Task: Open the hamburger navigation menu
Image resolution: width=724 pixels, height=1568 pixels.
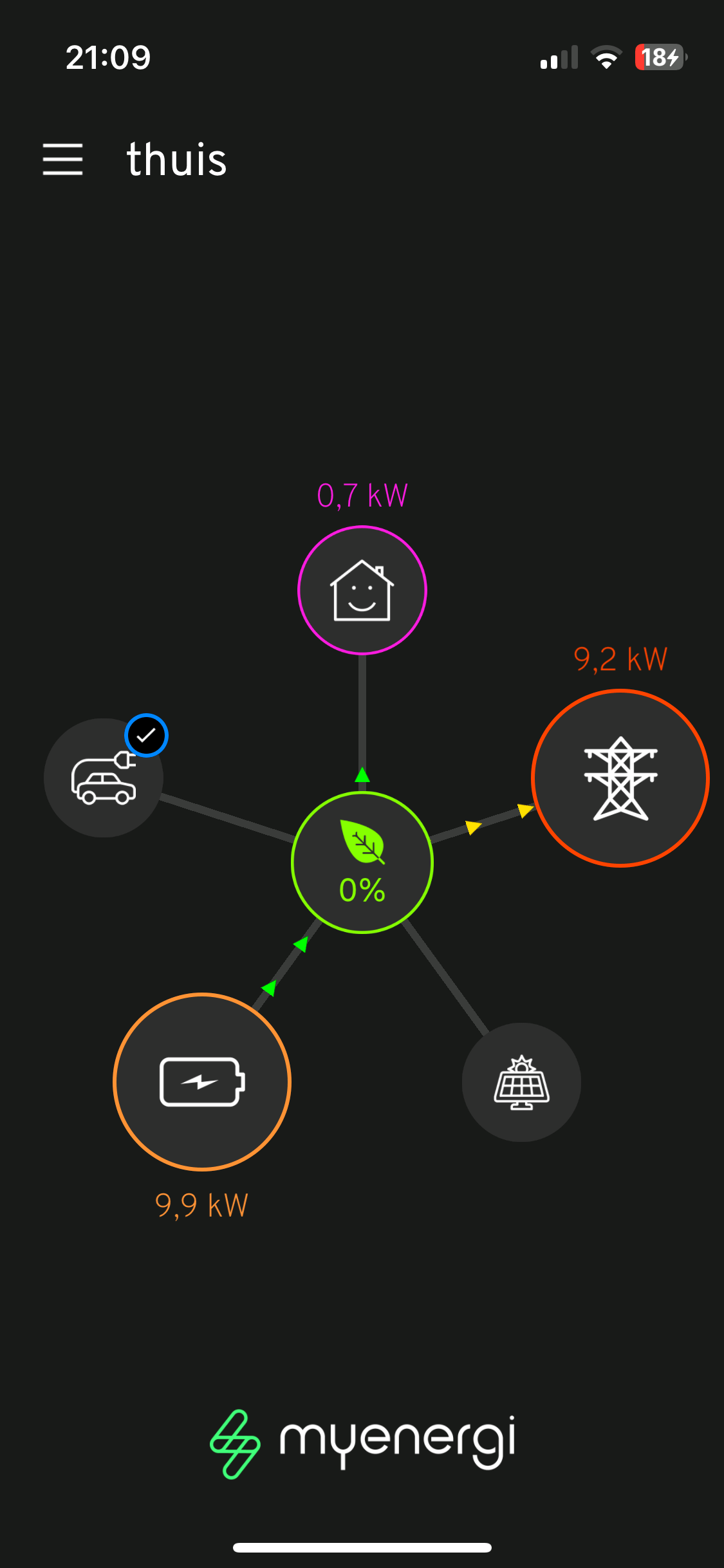Action: (x=62, y=160)
